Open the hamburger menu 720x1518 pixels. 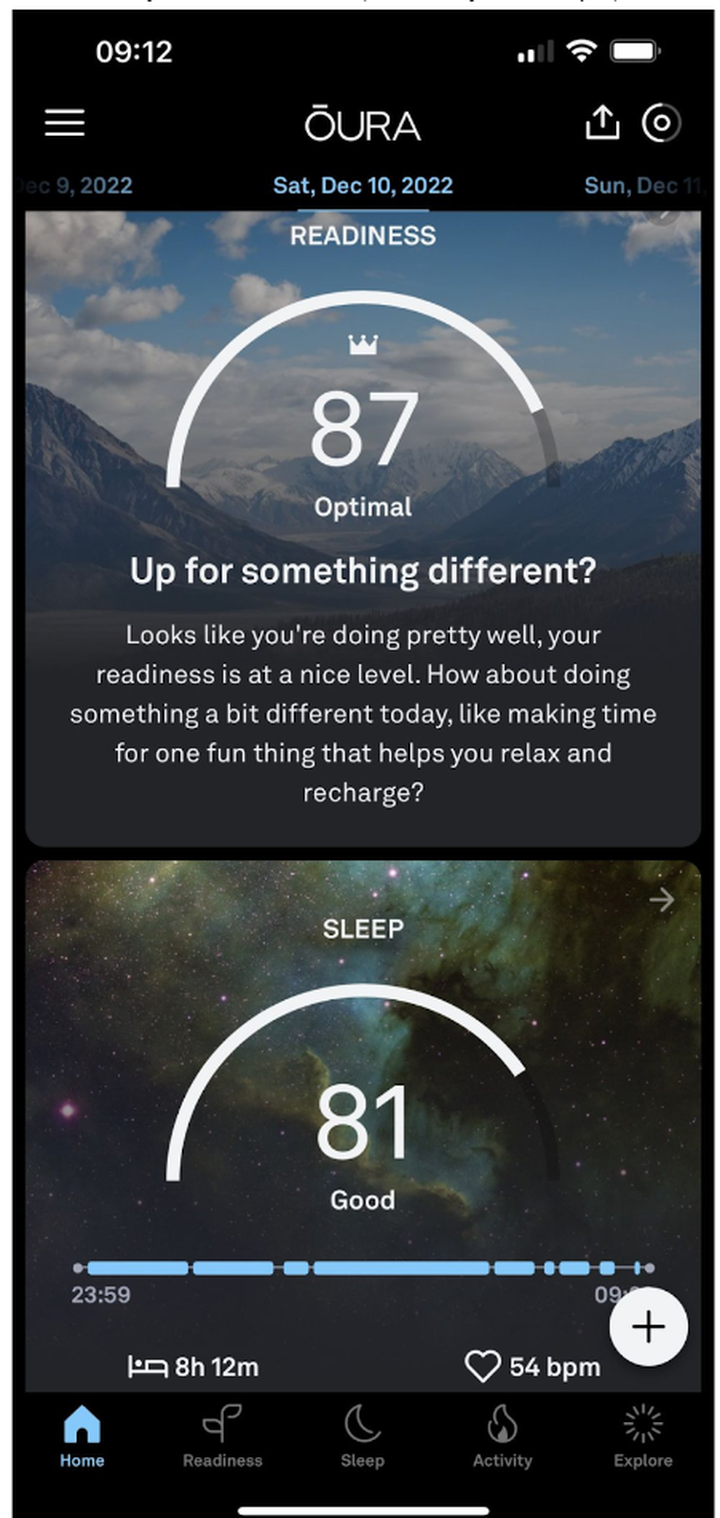[65, 123]
